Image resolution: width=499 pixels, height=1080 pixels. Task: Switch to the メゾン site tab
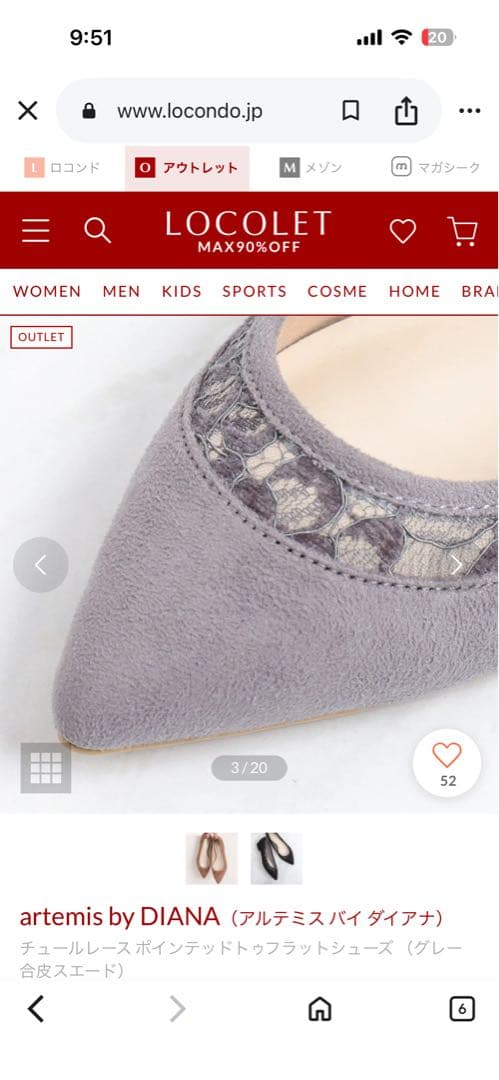[x=310, y=167]
